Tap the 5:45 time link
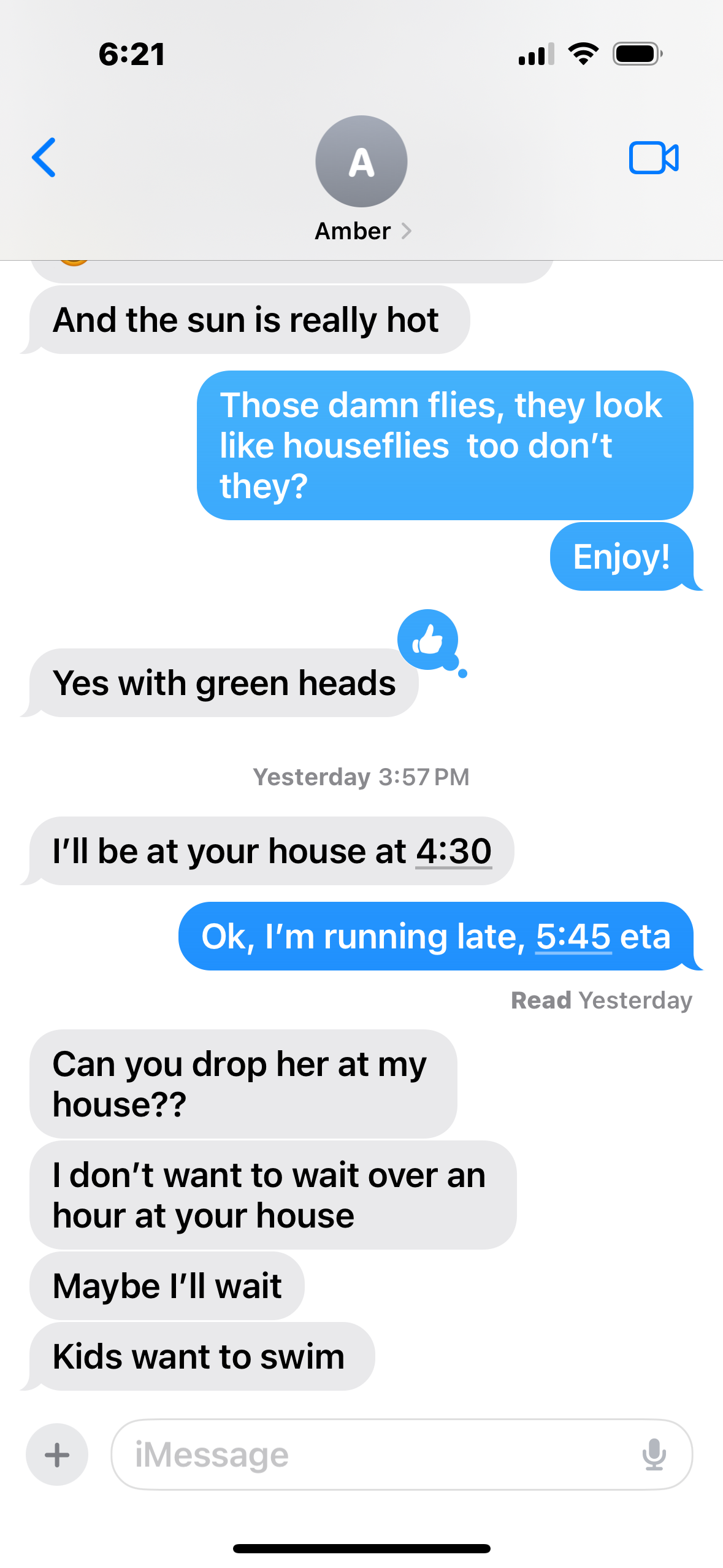The width and height of the screenshot is (723, 1568). coord(573,937)
